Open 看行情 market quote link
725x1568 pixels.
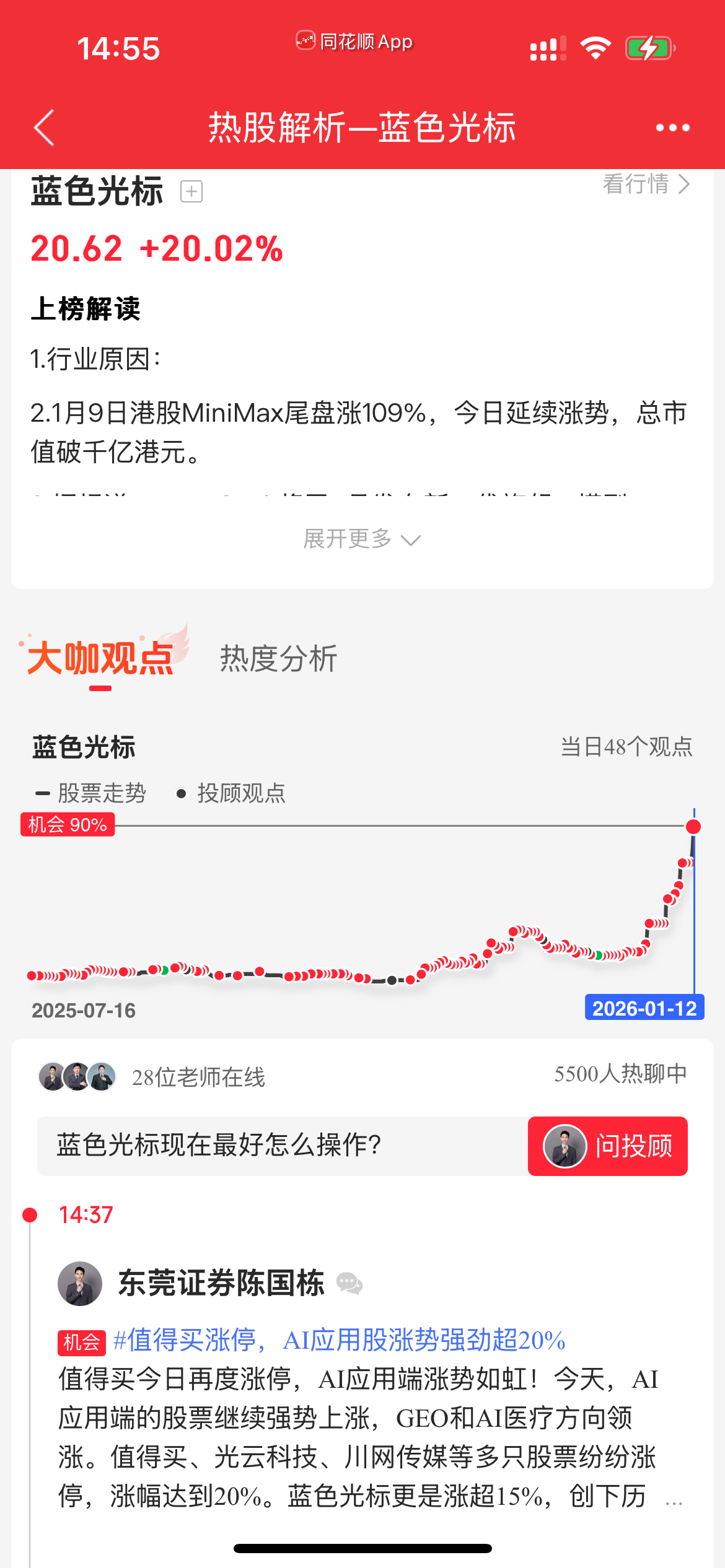click(x=646, y=184)
